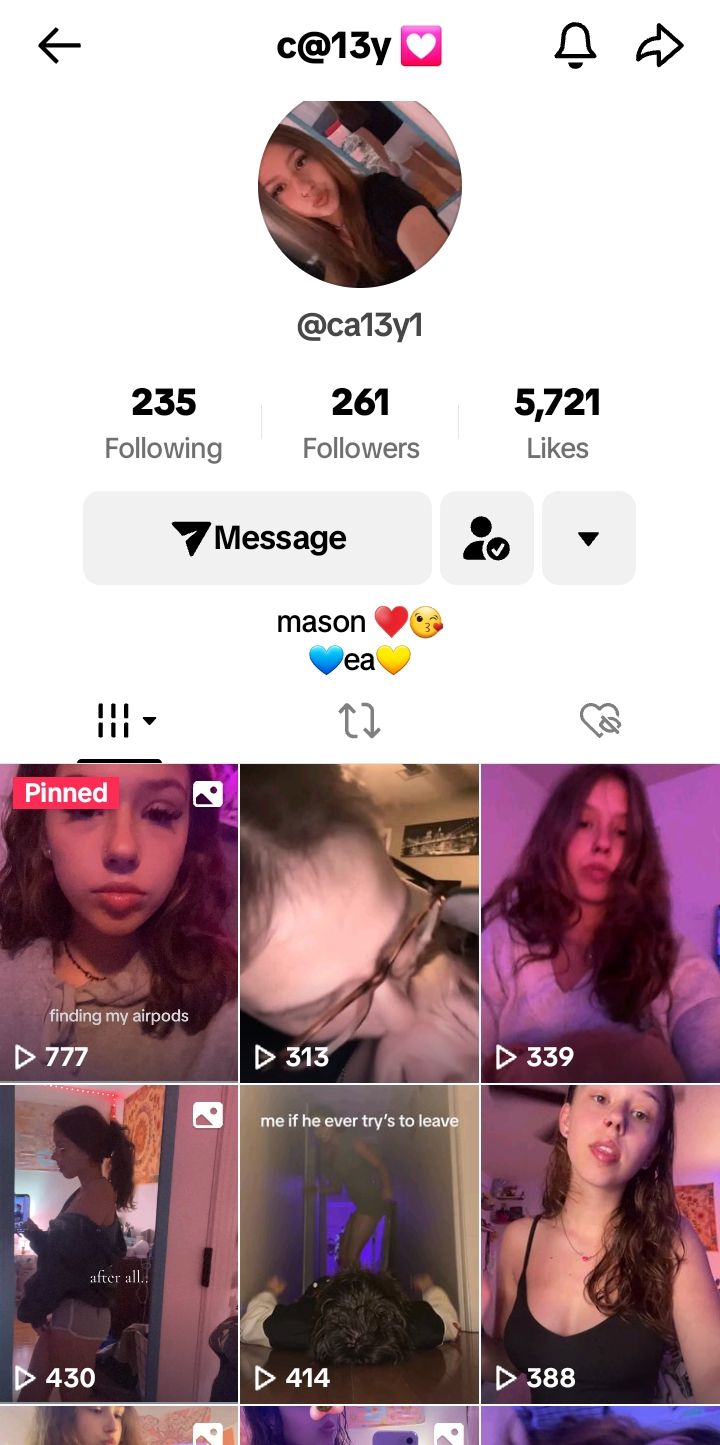Send a message to c@13y
Screen dimensions: 720x1445
(x=258, y=538)
